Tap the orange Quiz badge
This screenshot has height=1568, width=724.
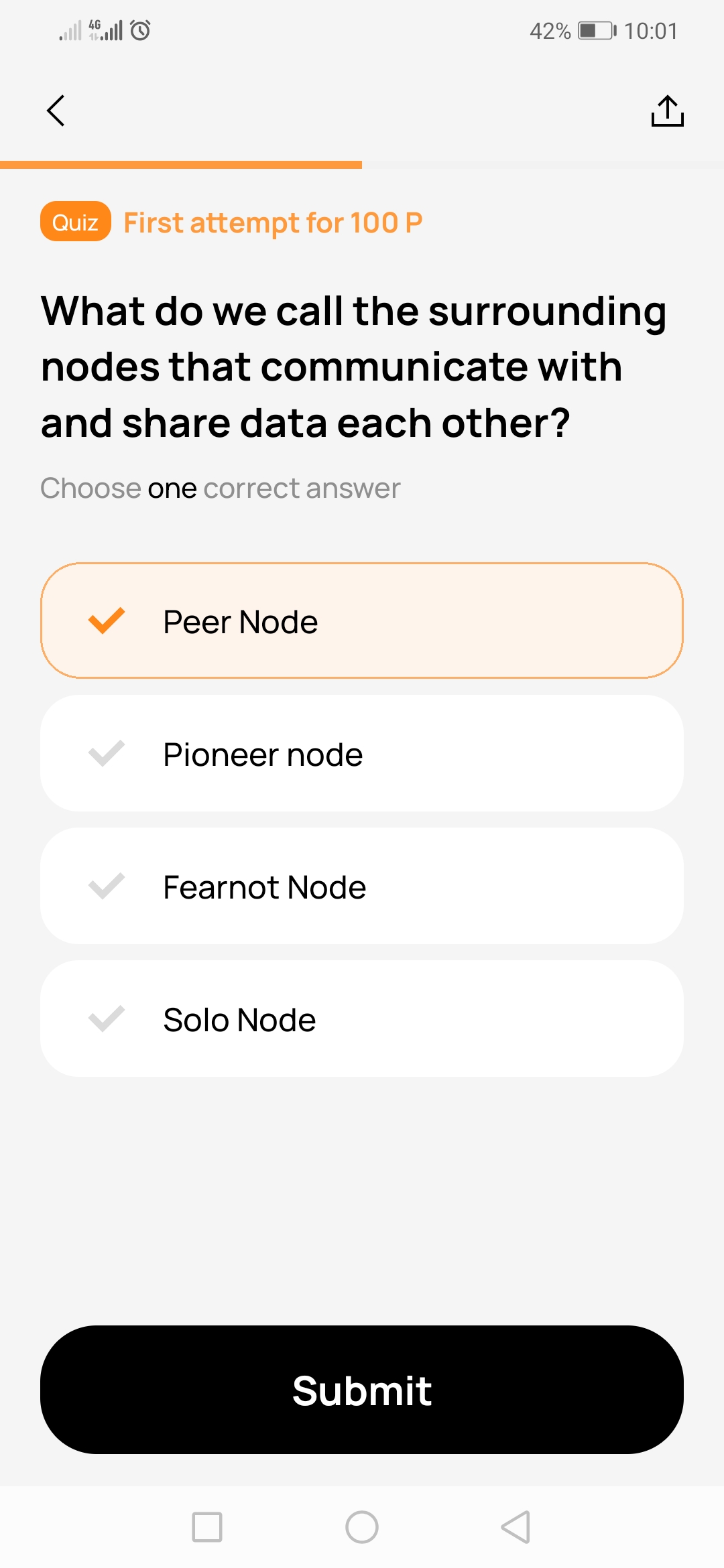[75, 222]
